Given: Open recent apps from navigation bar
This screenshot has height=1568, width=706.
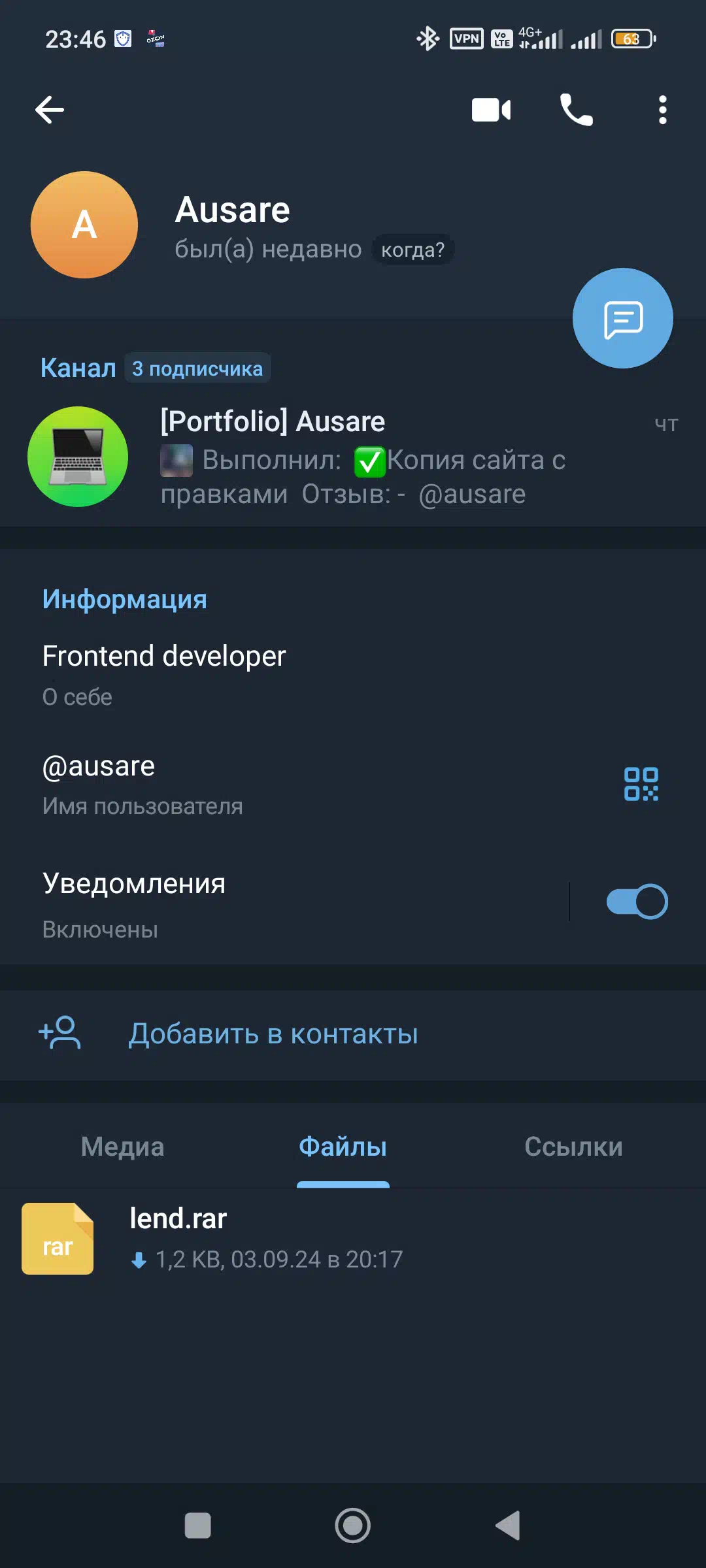Looking at the screenshot, I should click(197, 1526).
